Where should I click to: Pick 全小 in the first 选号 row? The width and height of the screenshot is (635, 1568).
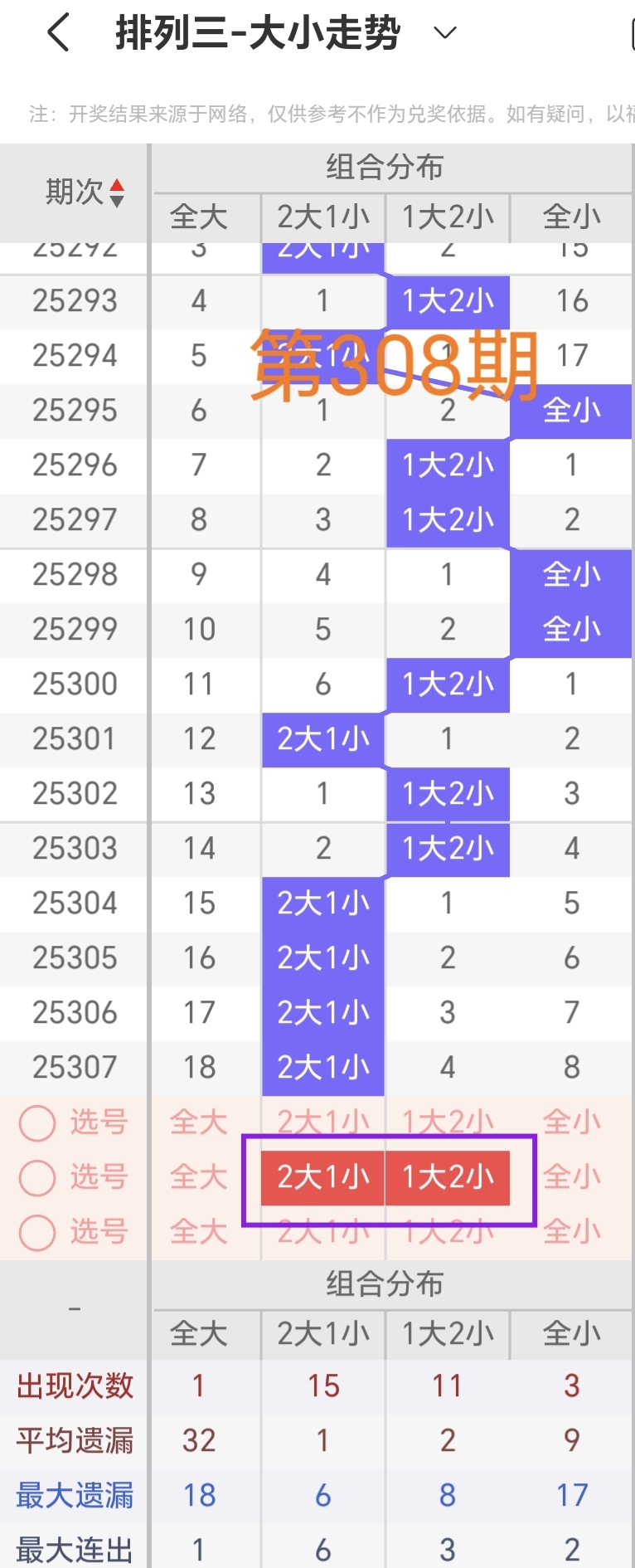tap(571, 1121)
